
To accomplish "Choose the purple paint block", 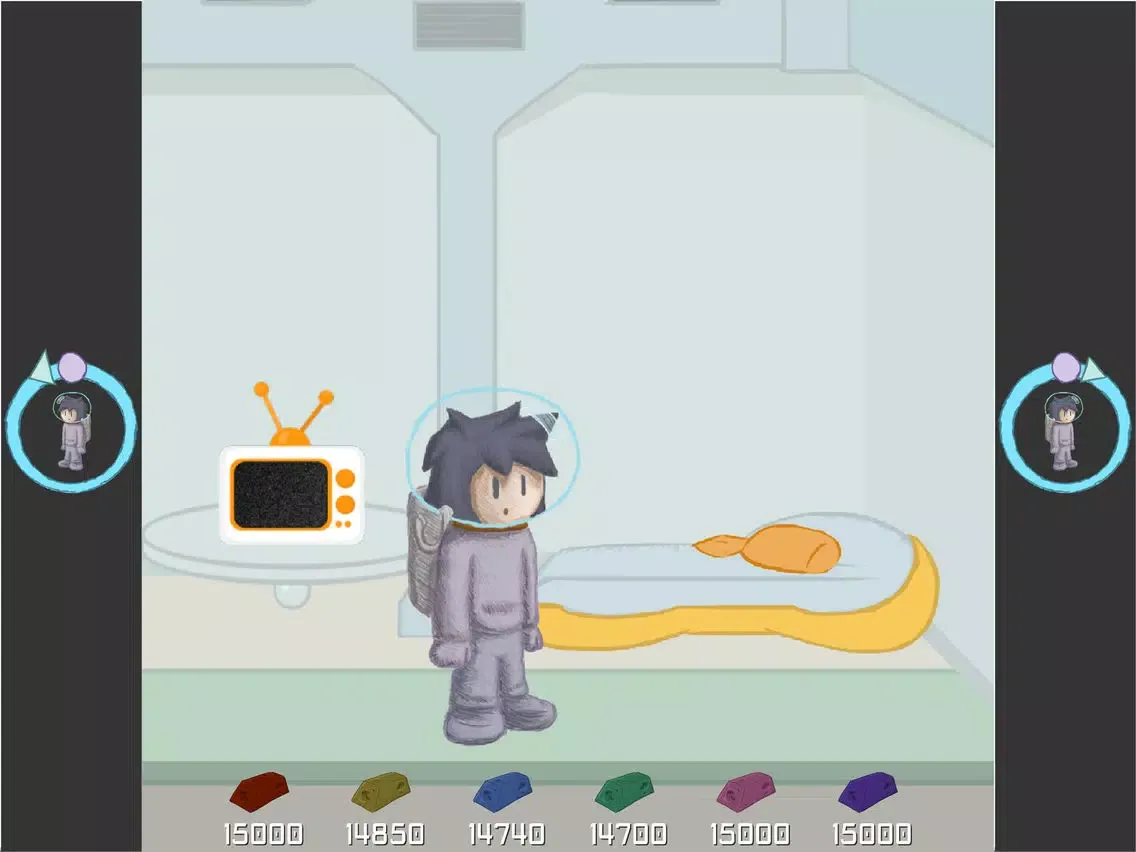I will [868, 792].
